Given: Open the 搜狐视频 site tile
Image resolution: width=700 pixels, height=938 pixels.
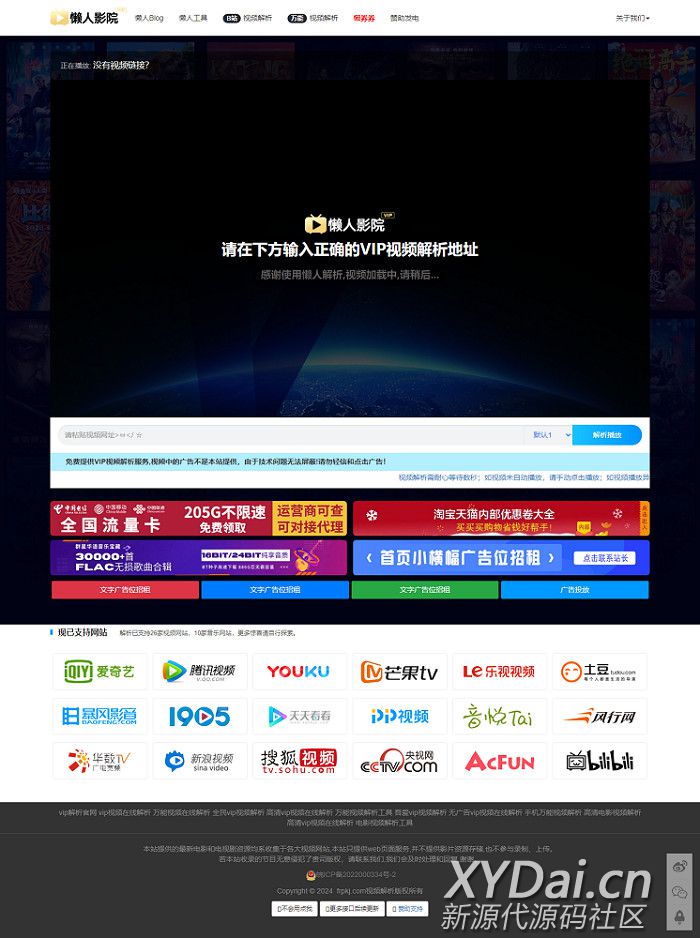Looking at the screenshot, I should click(299, 761).
